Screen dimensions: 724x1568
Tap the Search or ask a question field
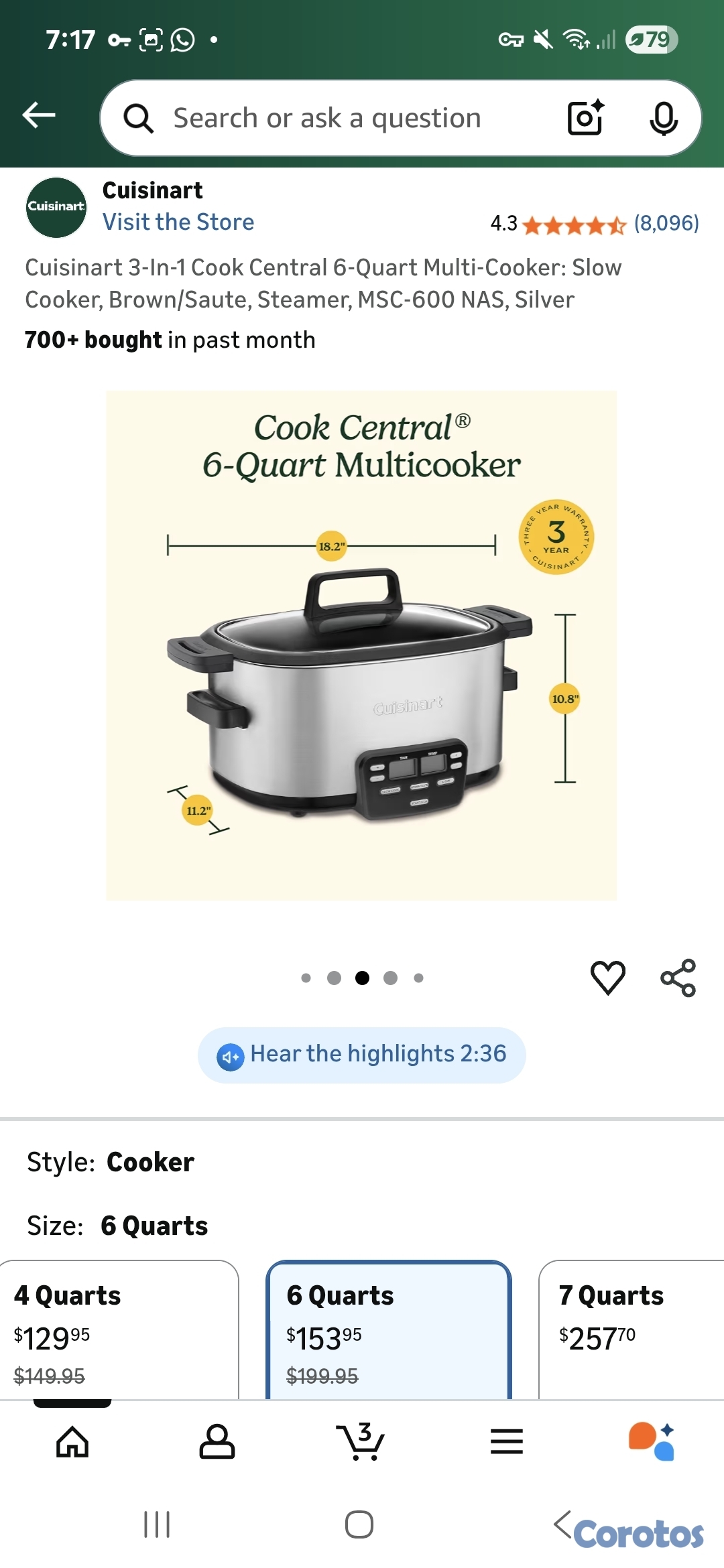pos(327,117)
